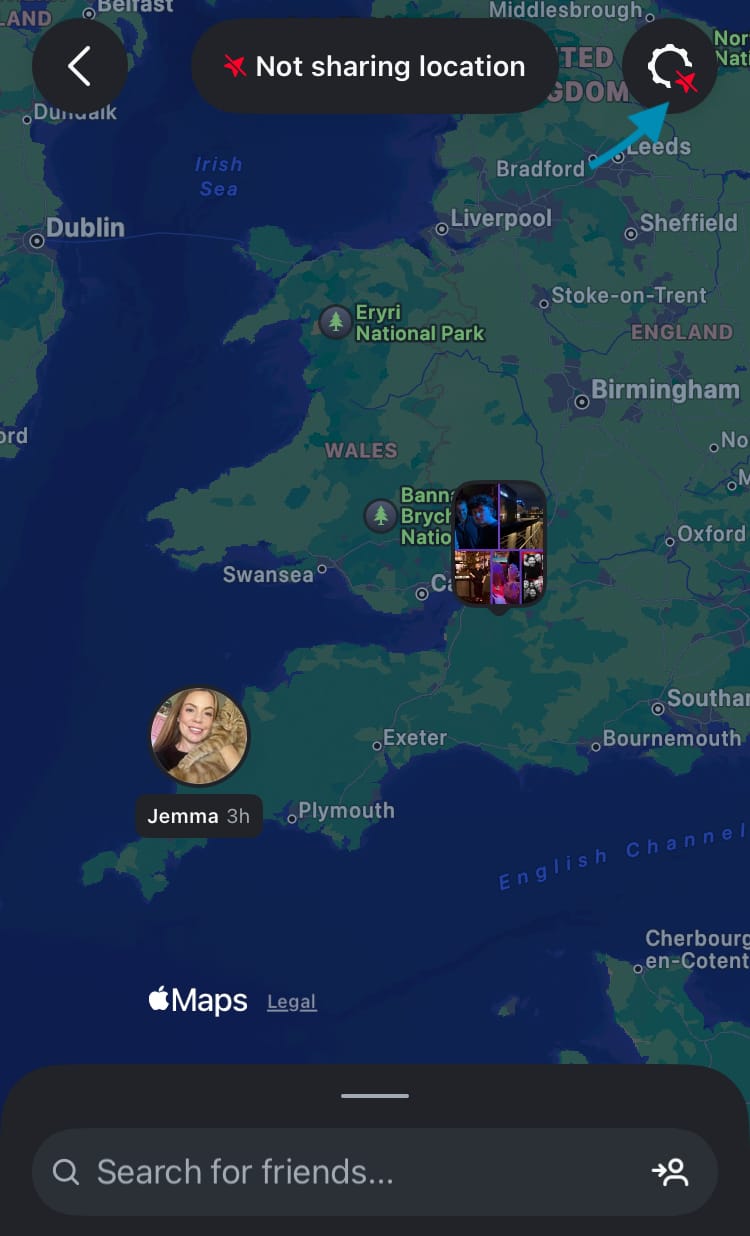Open the Legal link next to Maps
The width and height of the screenshot is (750, 1236).
coord(292,1002)
